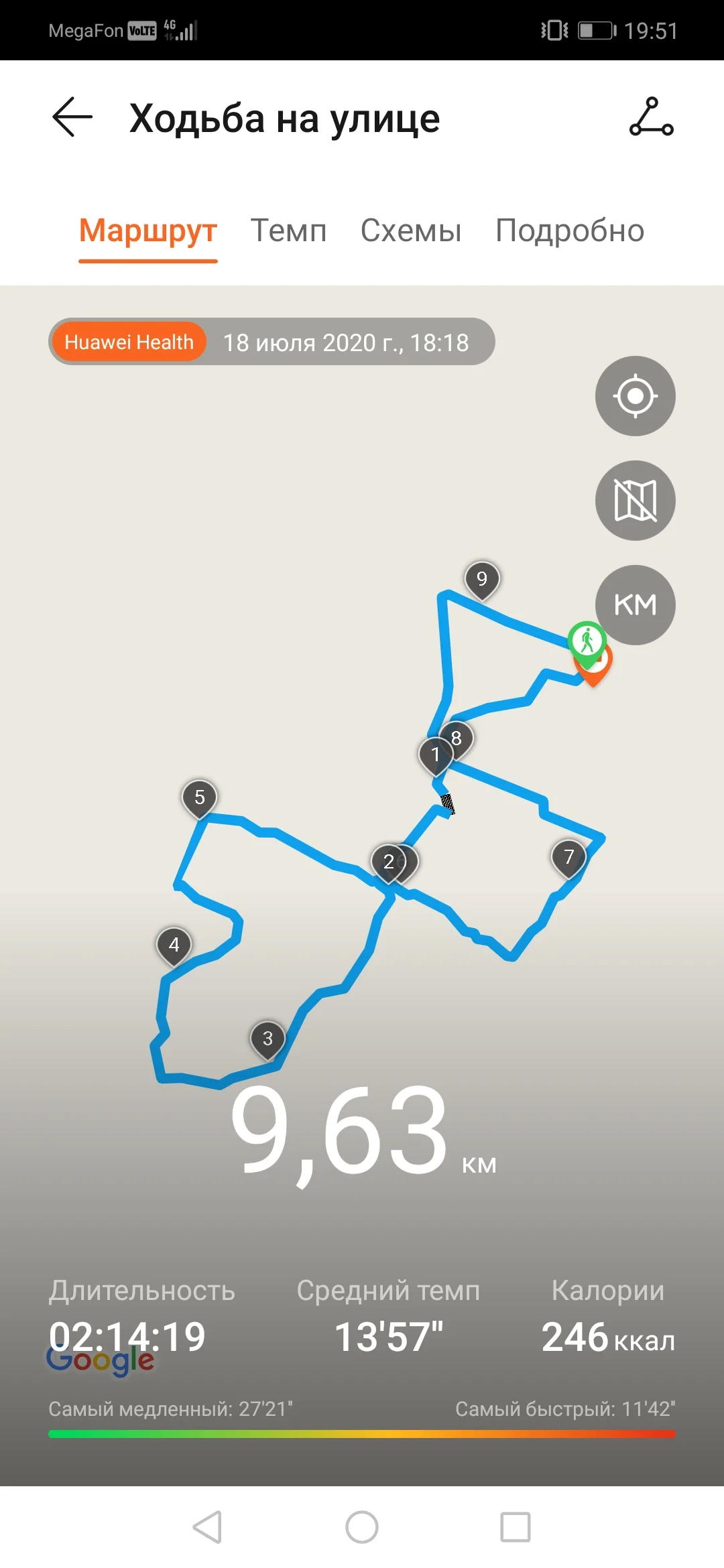Open the route share icon
The image size is (724, 1568).
(651, 117)
